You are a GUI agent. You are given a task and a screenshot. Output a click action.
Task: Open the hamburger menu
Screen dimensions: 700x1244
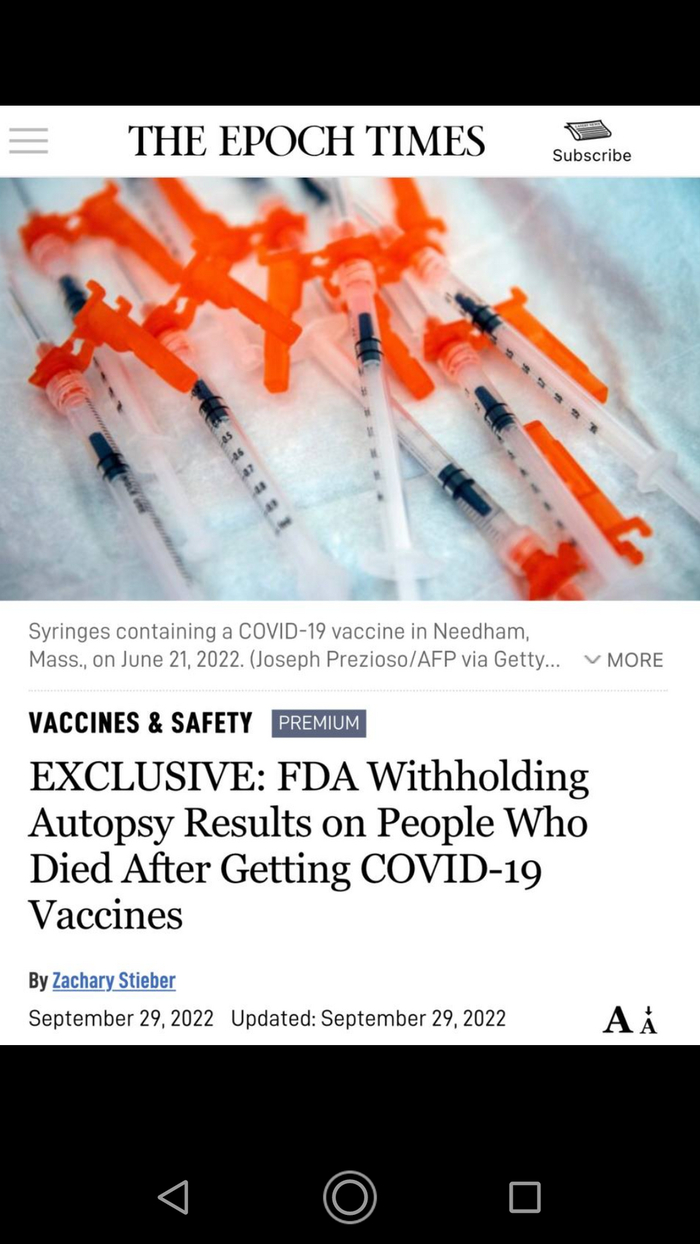coord(29,141)
